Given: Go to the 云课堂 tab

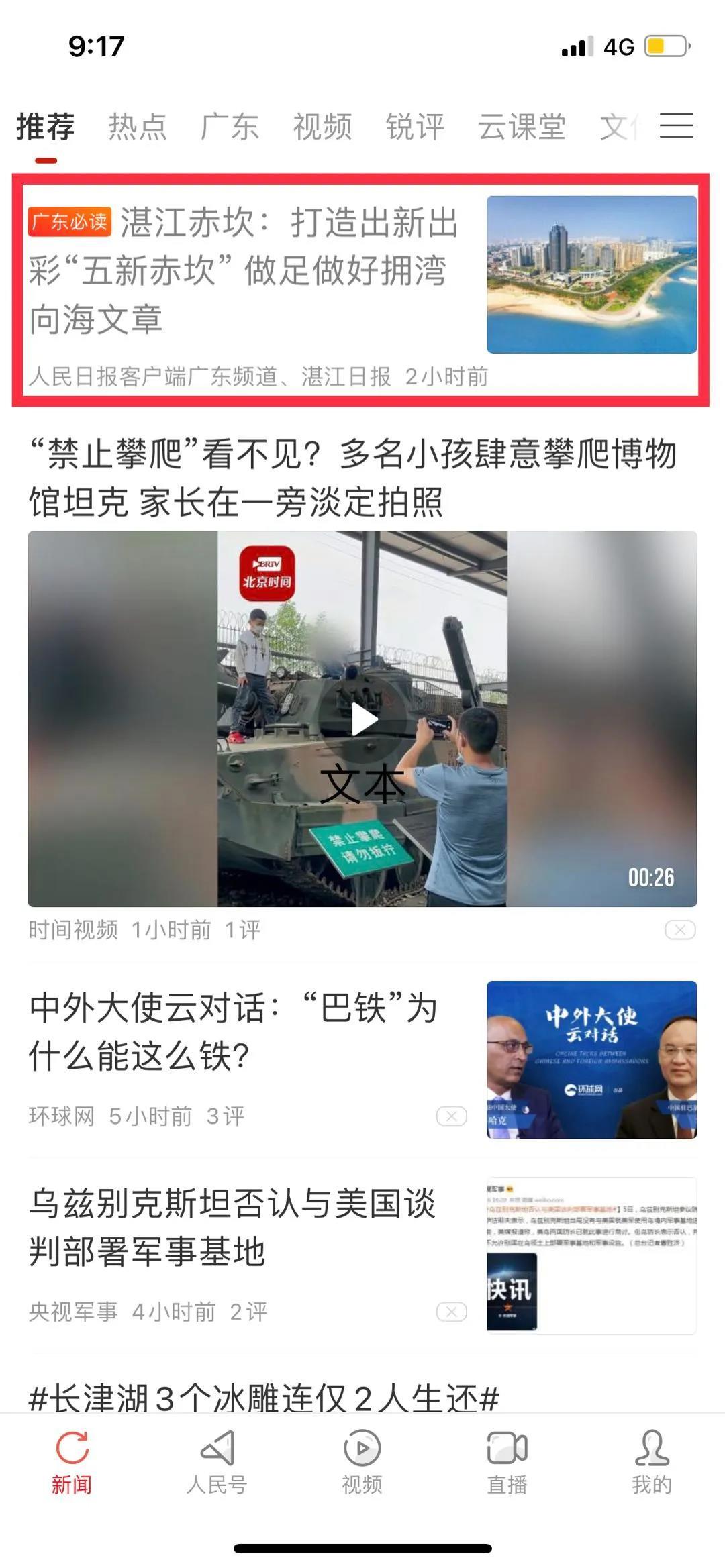Looking at the screenshot, I should [522, 126].
